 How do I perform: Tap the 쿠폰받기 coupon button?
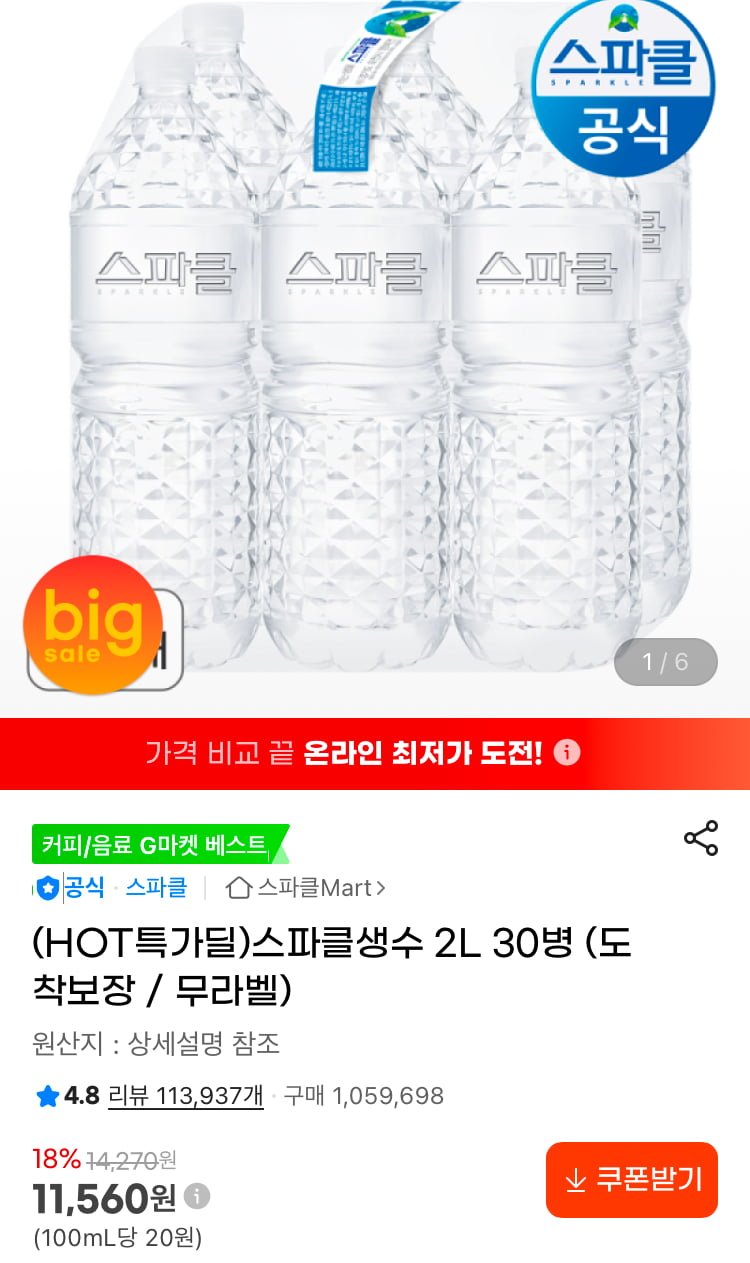(x=631, y=1180)
